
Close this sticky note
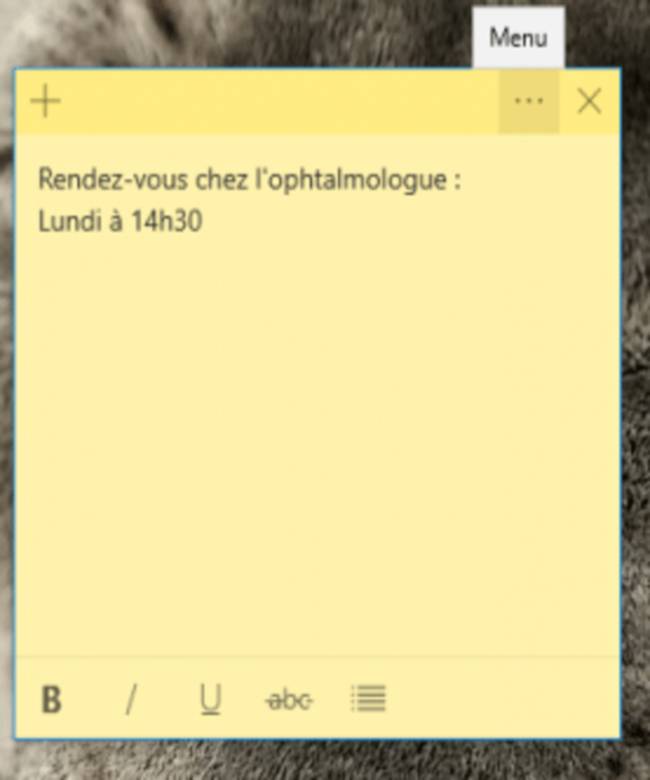[x=590, y=102]
